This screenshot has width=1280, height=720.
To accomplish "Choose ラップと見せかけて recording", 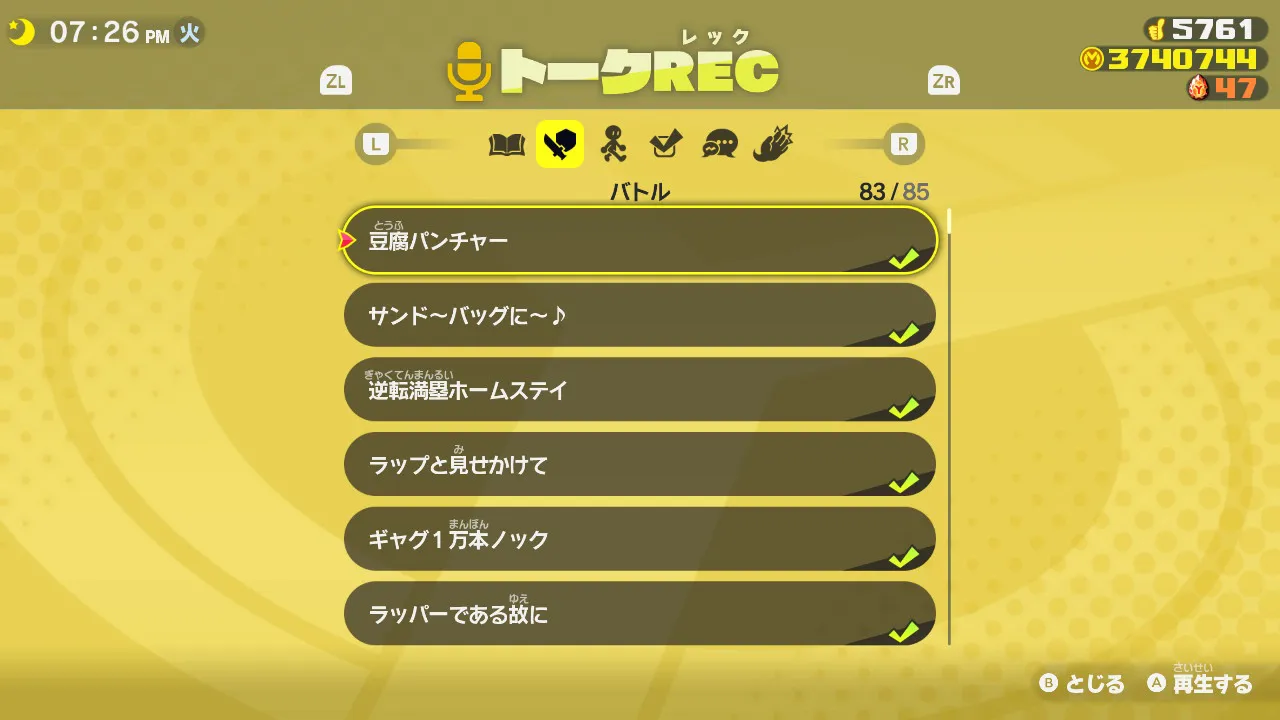I will tap(640, 464).
